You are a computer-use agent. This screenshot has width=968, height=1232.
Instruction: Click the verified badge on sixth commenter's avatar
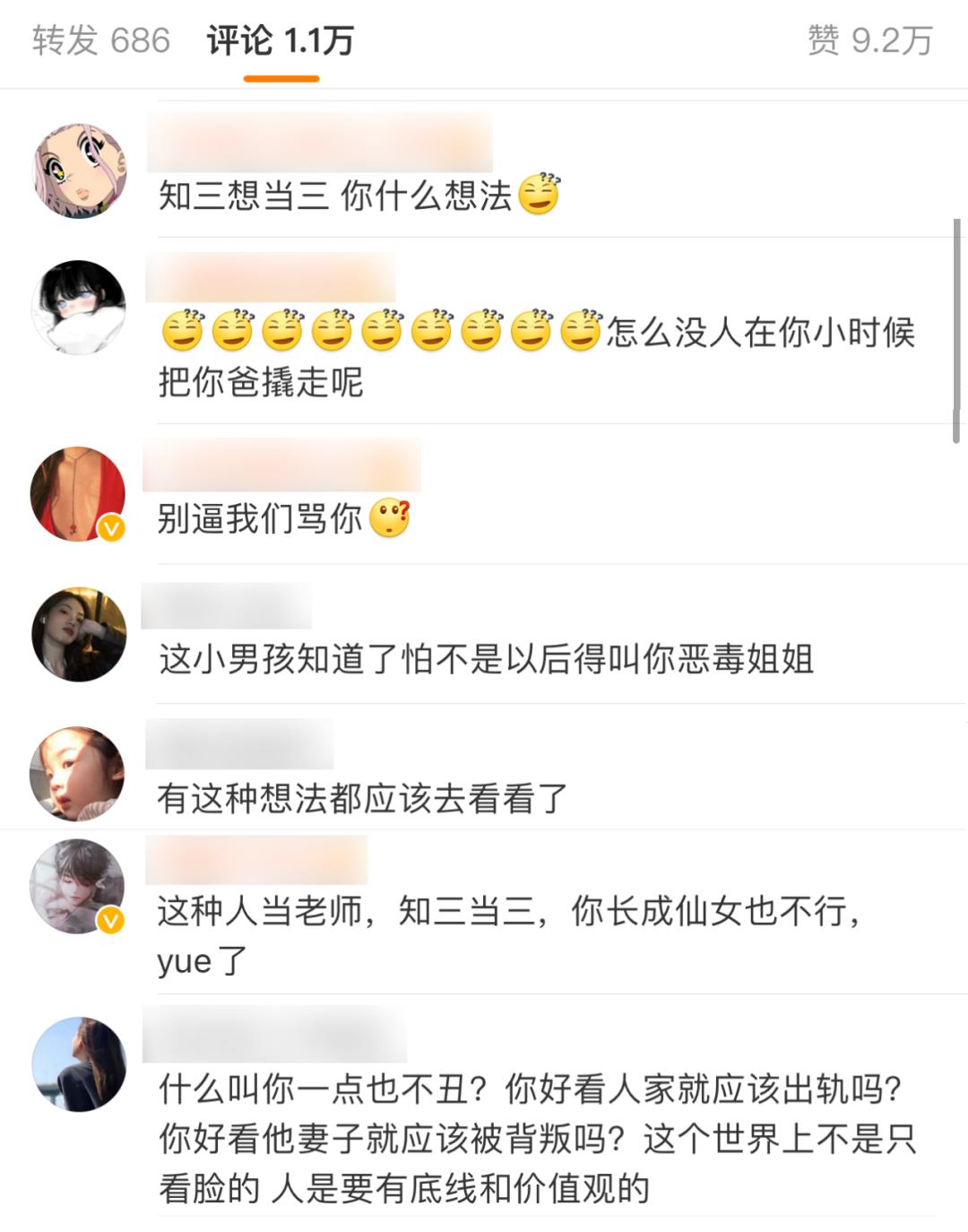(109, 922)
